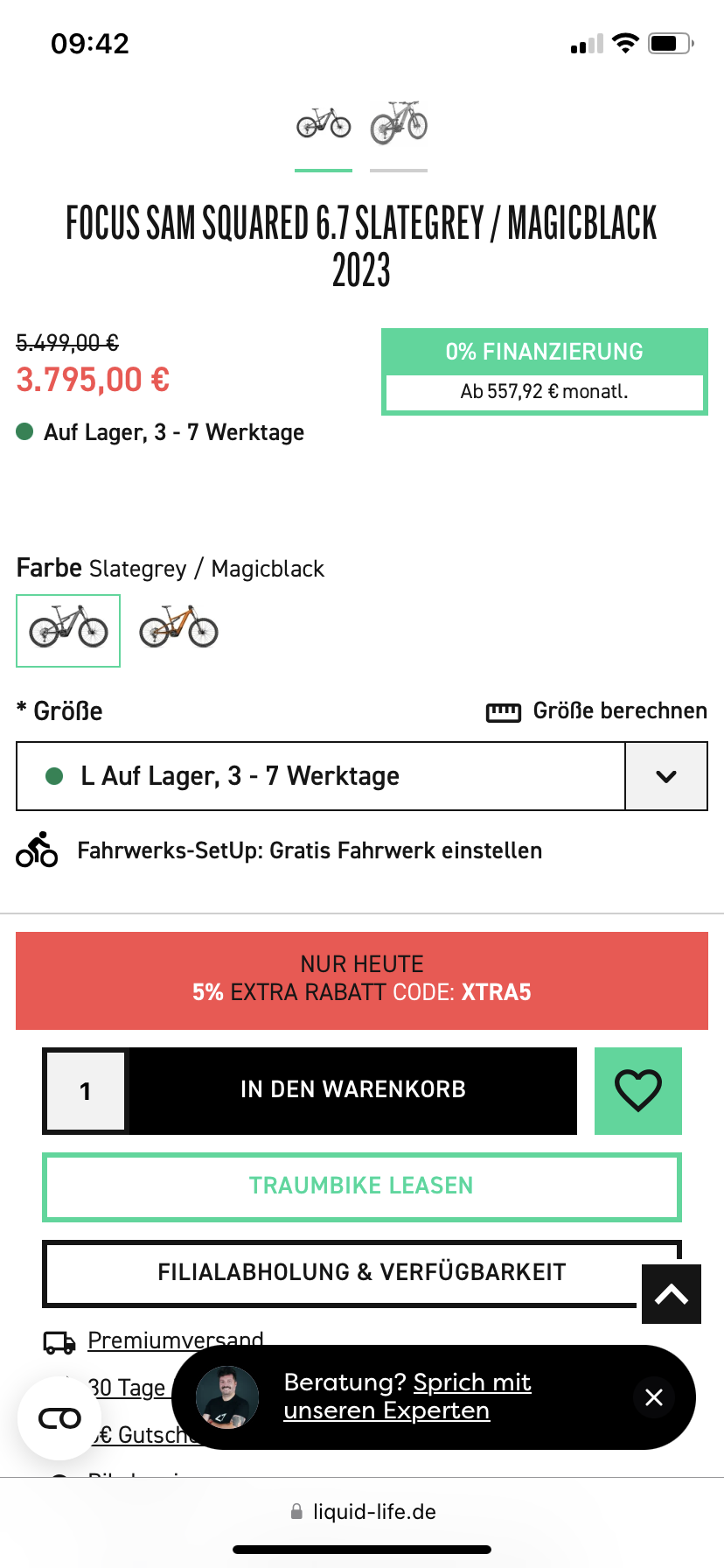Image resolution: width=724 pixels, height=1568 pixels.
Task: Talk to experts via Sprich mit unseren Experten
Action: pos(407,1396)
